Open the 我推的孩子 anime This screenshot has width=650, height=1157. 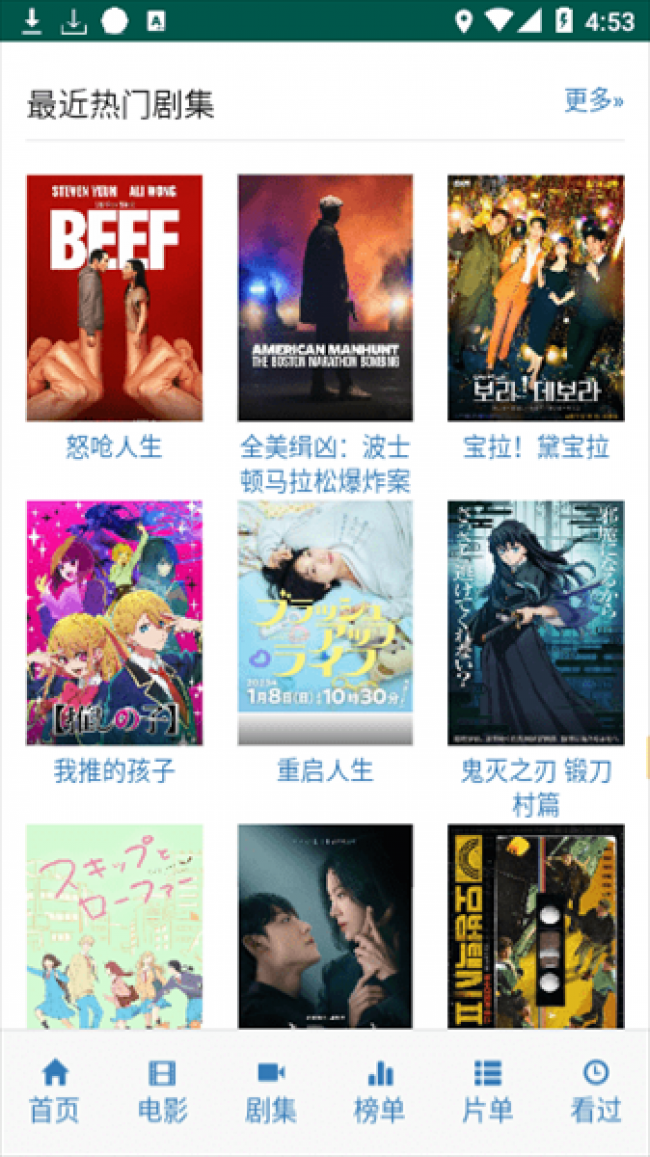114,622
